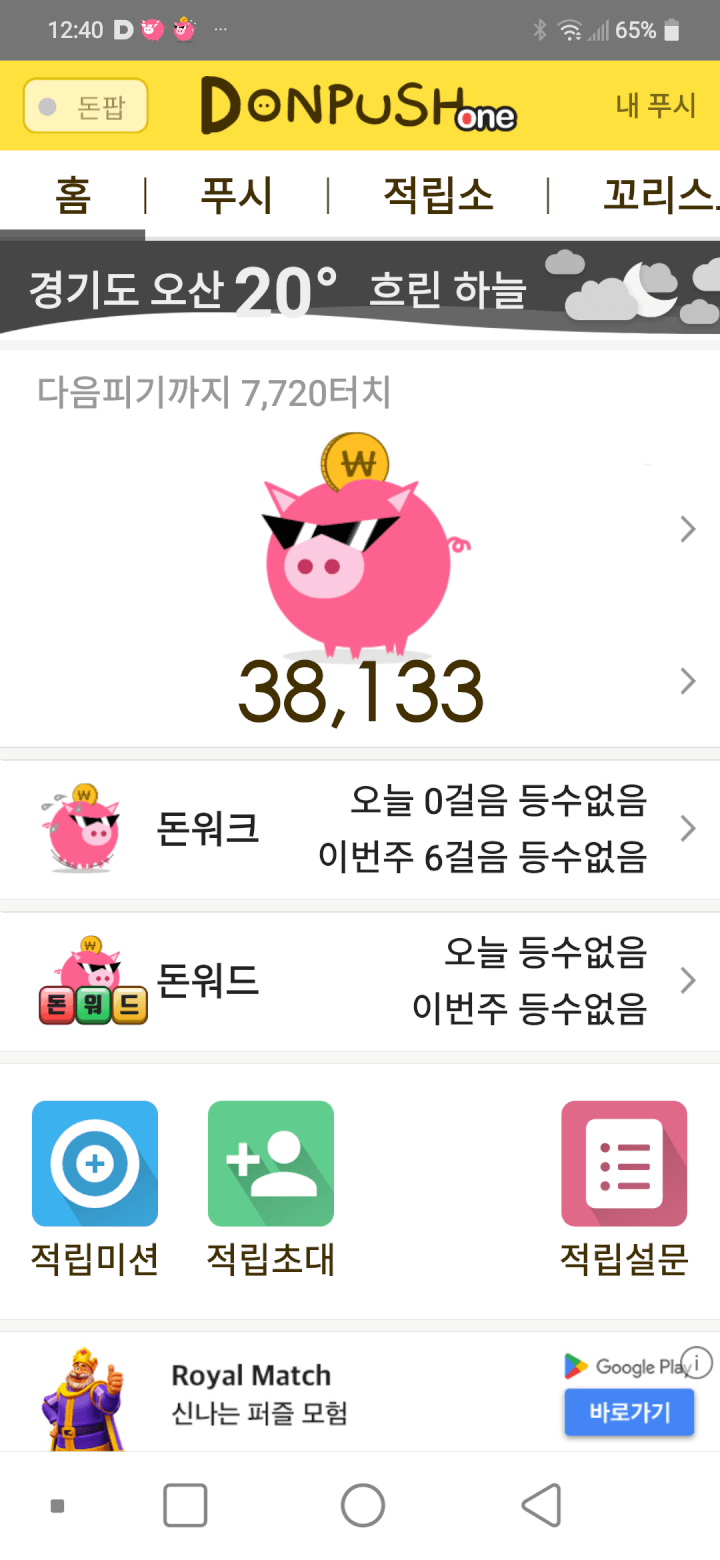This screenshot has height=1560, width=720.
Task: Select the 홈 tab
Action: [x=73, y=195]
